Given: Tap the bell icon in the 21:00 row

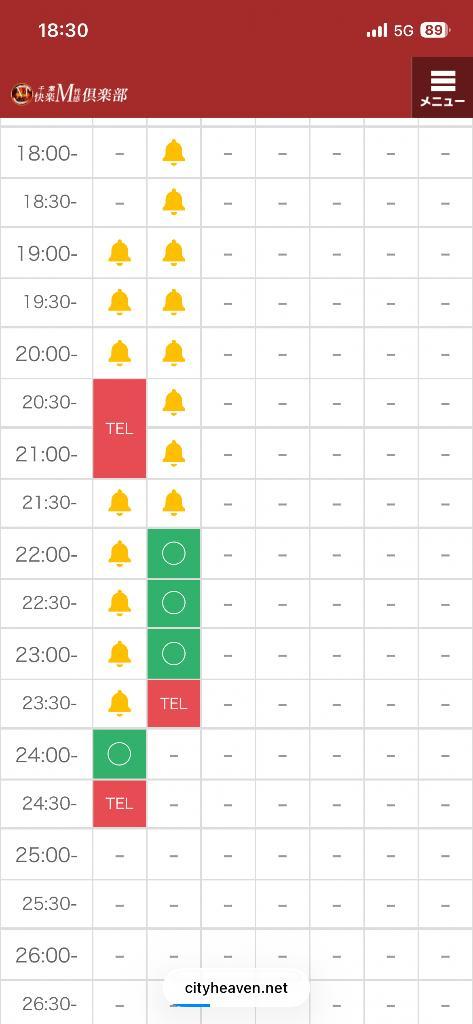Looking at the screenshot, I should click(x=174, y=453).
